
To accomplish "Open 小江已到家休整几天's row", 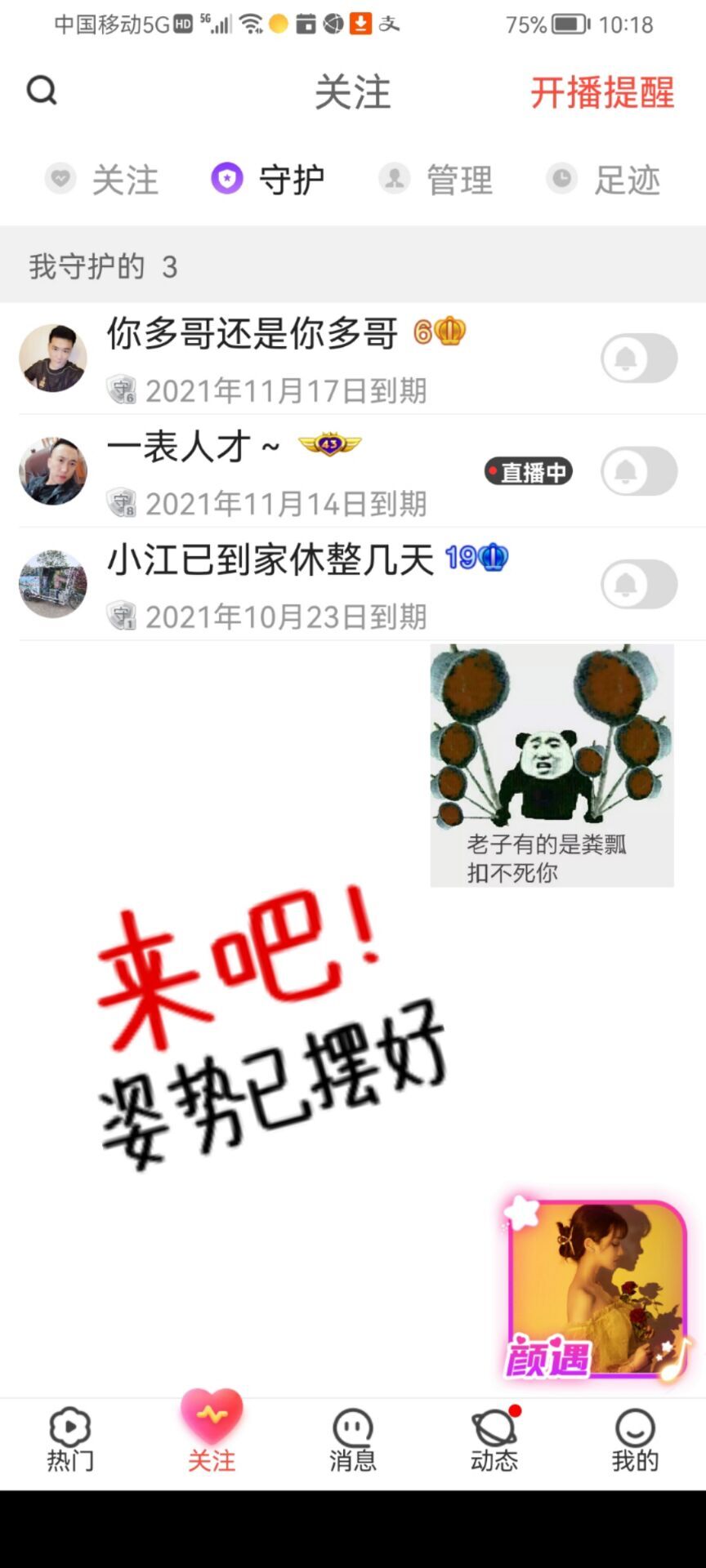I will coord(286,584).
